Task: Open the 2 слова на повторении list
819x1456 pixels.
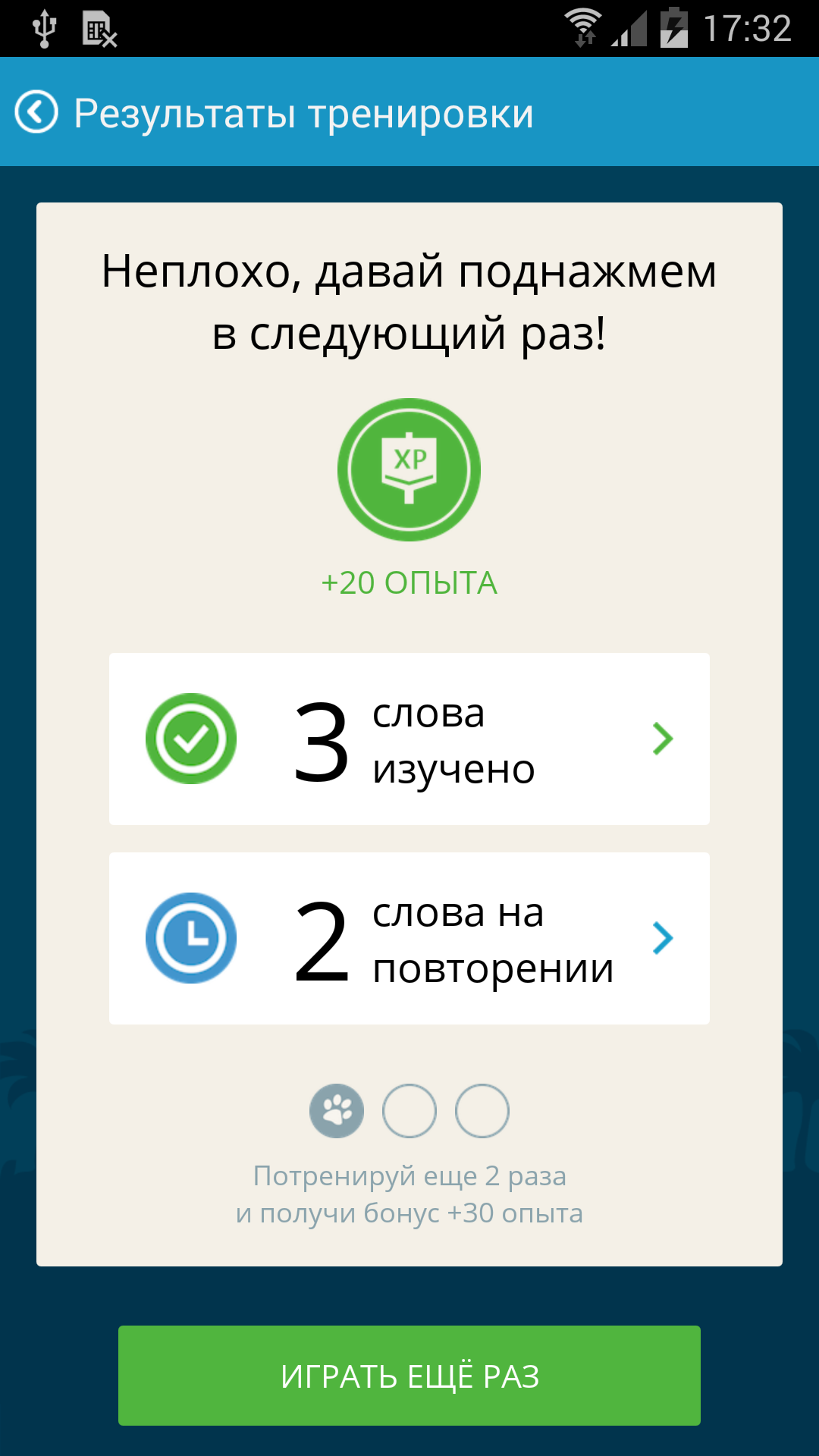Action: click(409, 938)
